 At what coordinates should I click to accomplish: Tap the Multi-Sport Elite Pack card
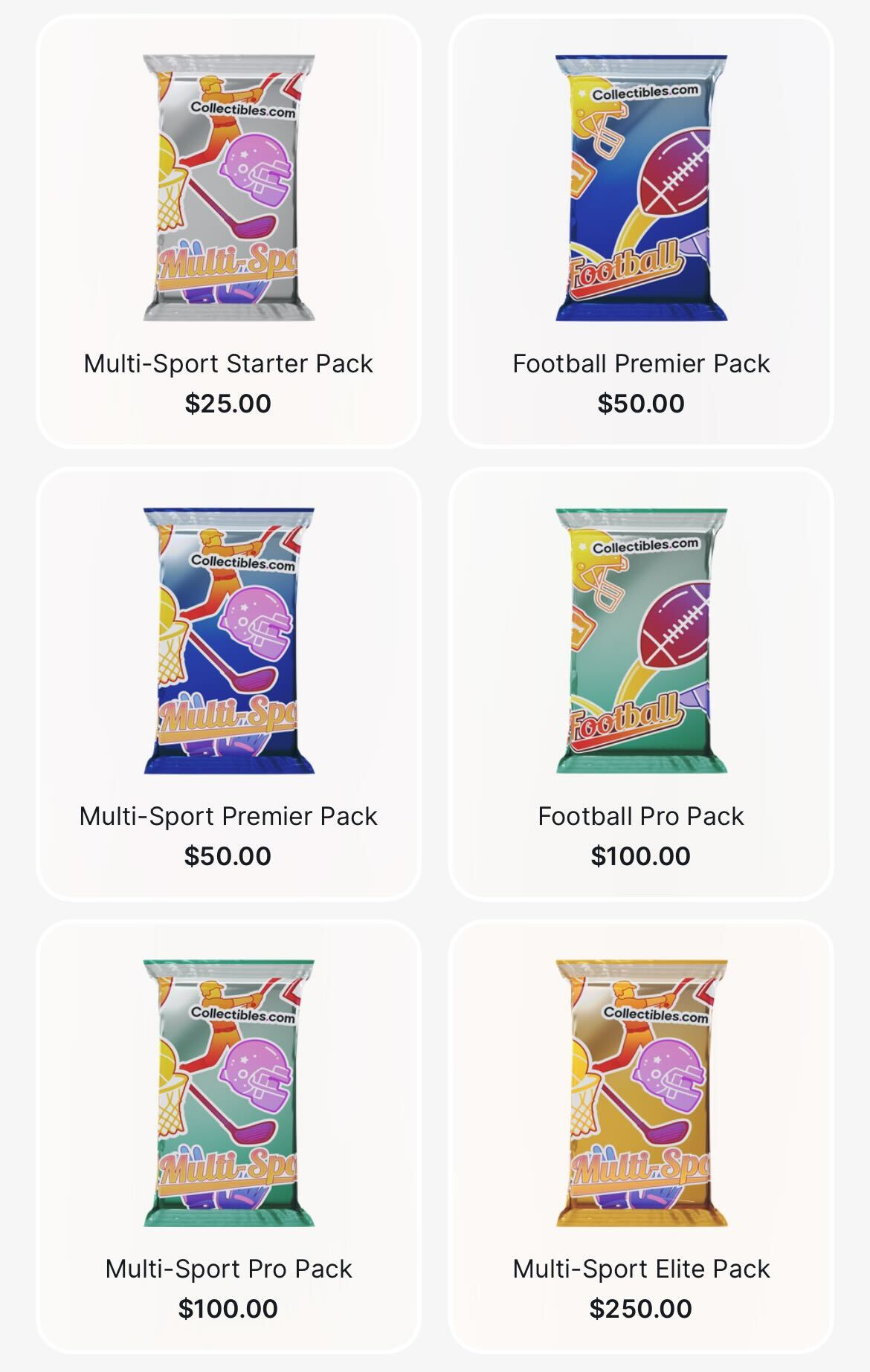(x=641, y=1136)
